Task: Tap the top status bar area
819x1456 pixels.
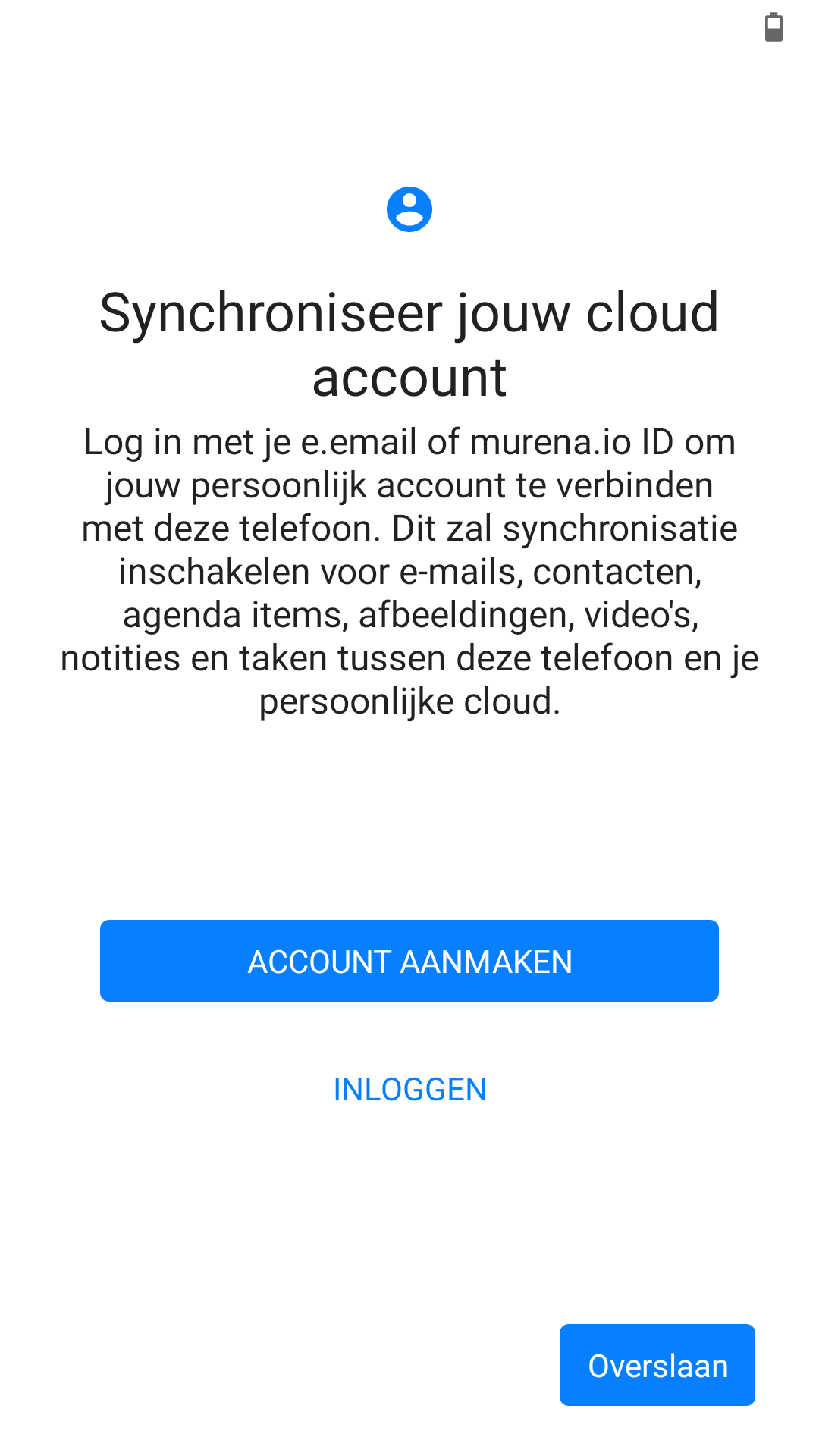Action: point(409,27)
